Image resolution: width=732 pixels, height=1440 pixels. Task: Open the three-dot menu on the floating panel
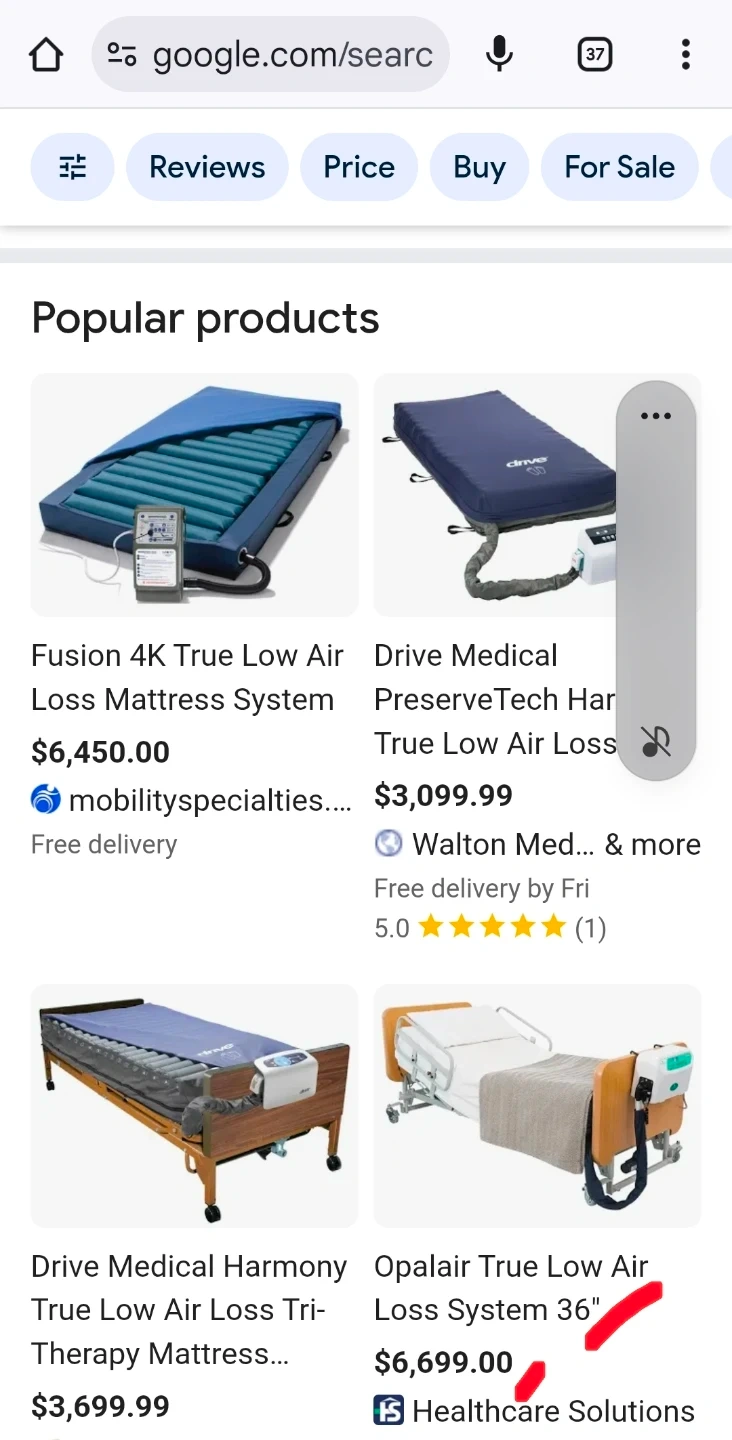(x=656, y=416)
